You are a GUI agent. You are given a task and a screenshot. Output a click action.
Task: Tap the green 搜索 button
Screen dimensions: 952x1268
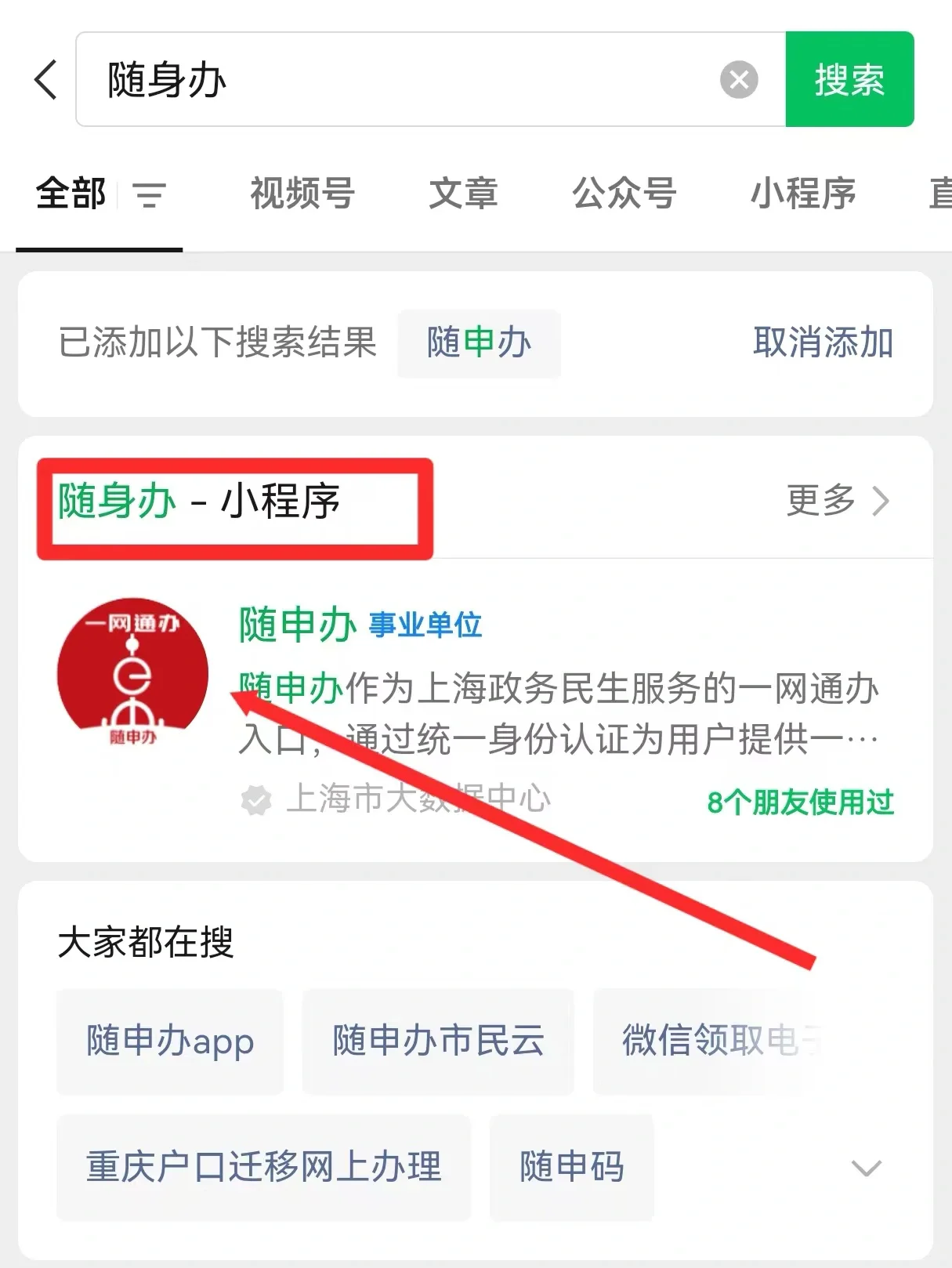[x=849, y=80]
